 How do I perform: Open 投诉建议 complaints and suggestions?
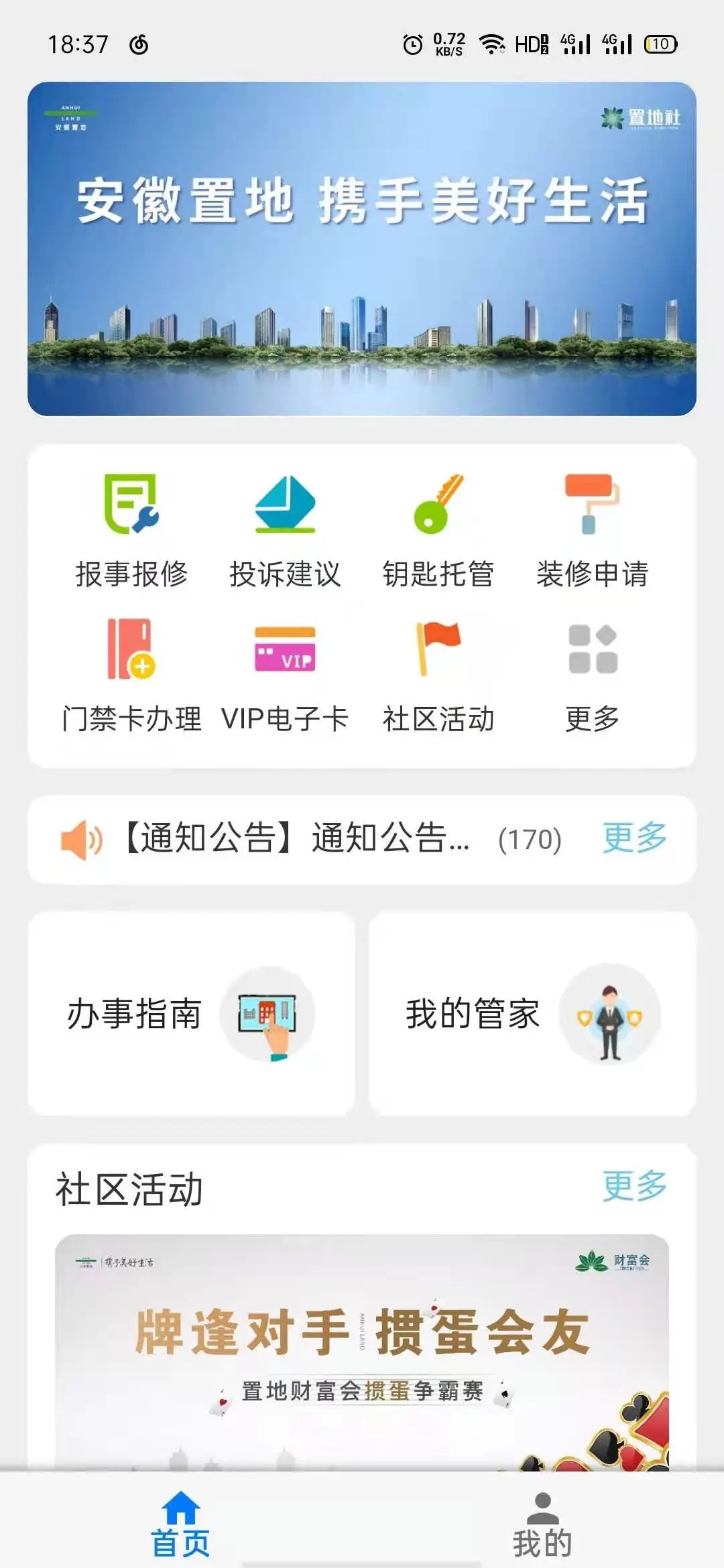[x=285, y=531]
